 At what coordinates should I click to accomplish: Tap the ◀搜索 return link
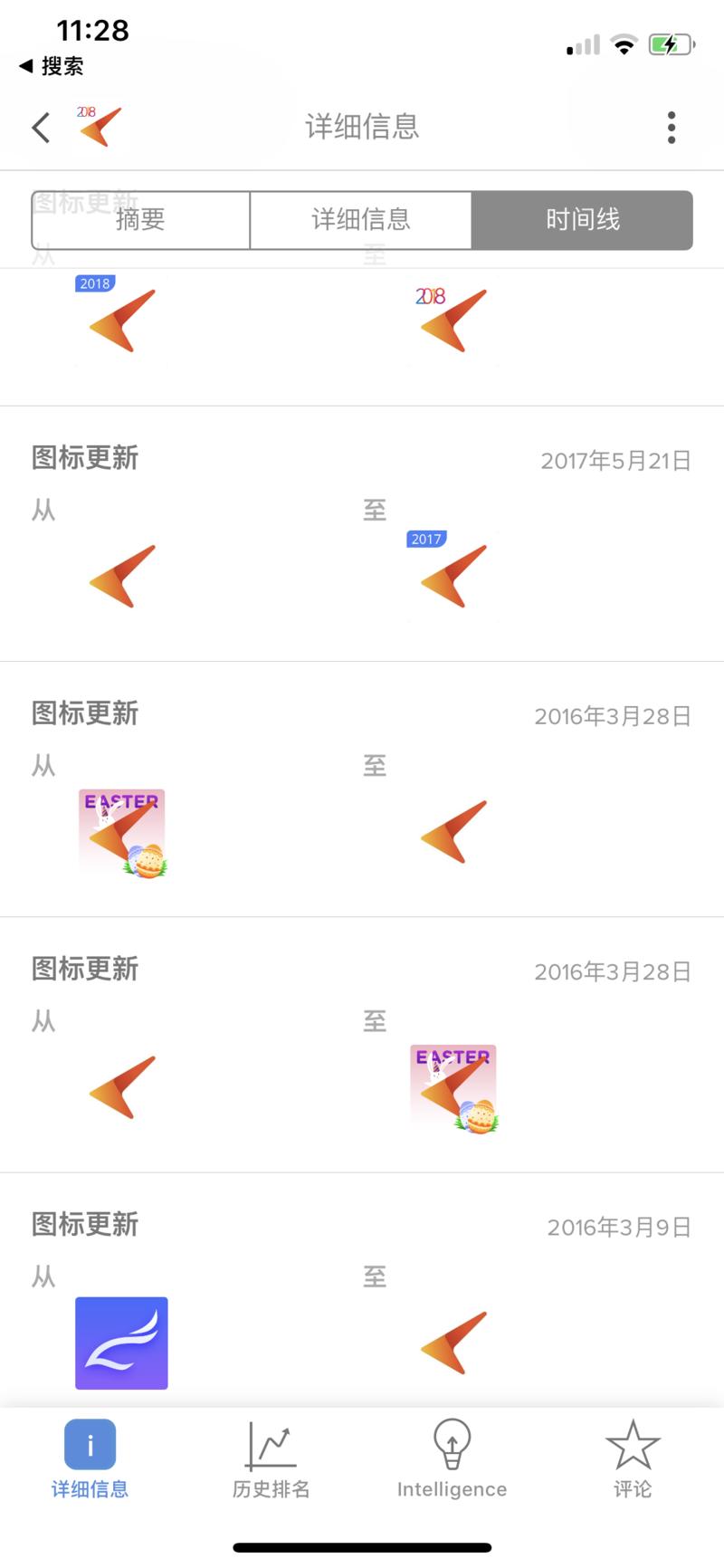(x=52, y=66)
